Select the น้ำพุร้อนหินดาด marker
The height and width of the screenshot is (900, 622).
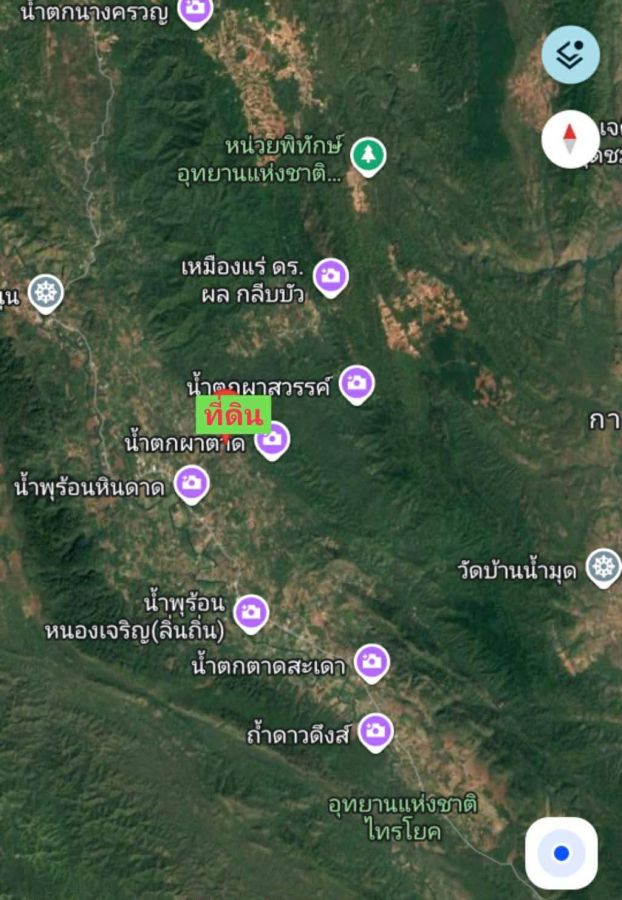tap(192, 484)
